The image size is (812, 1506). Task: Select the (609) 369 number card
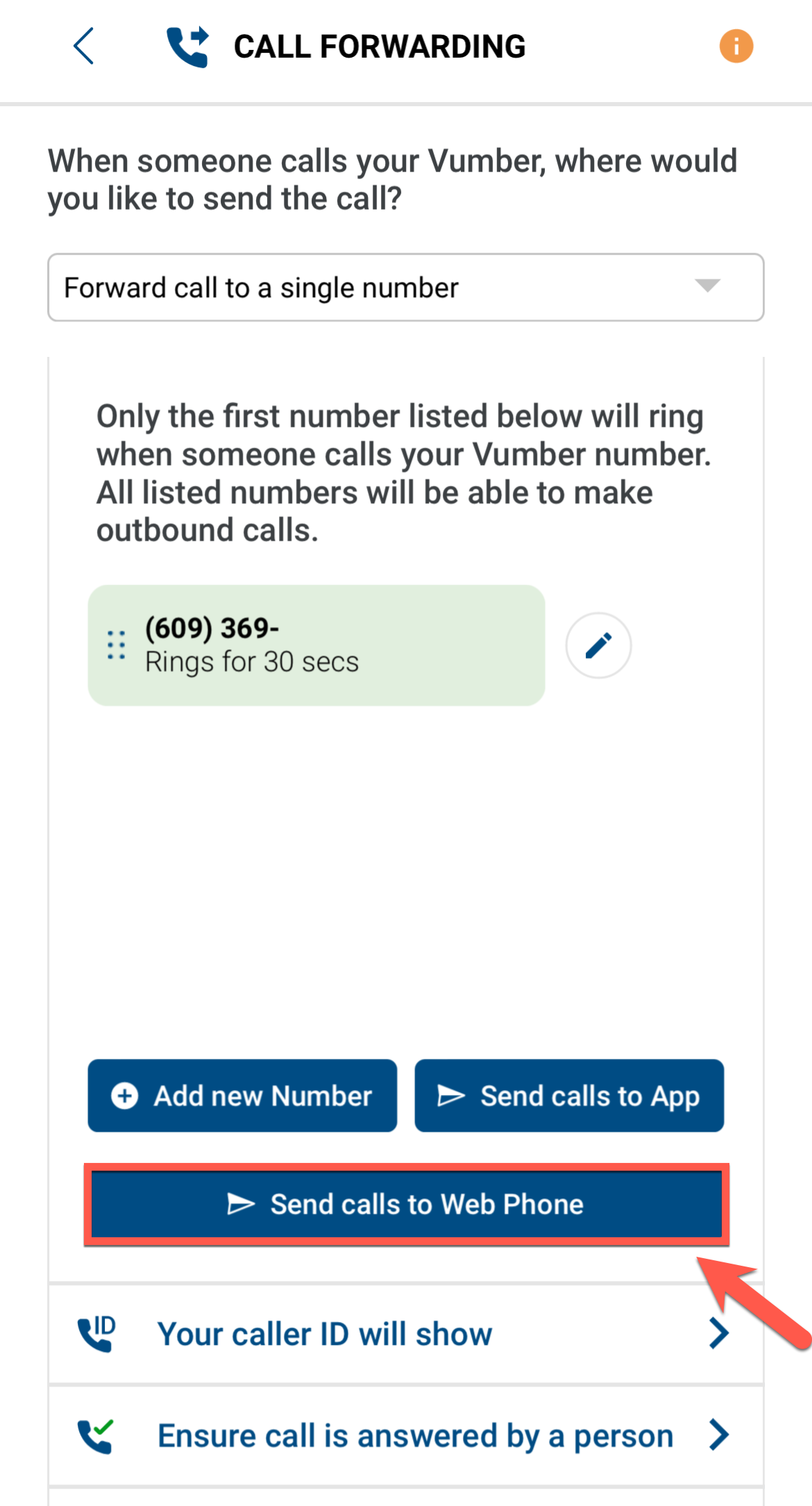(316, 646)
